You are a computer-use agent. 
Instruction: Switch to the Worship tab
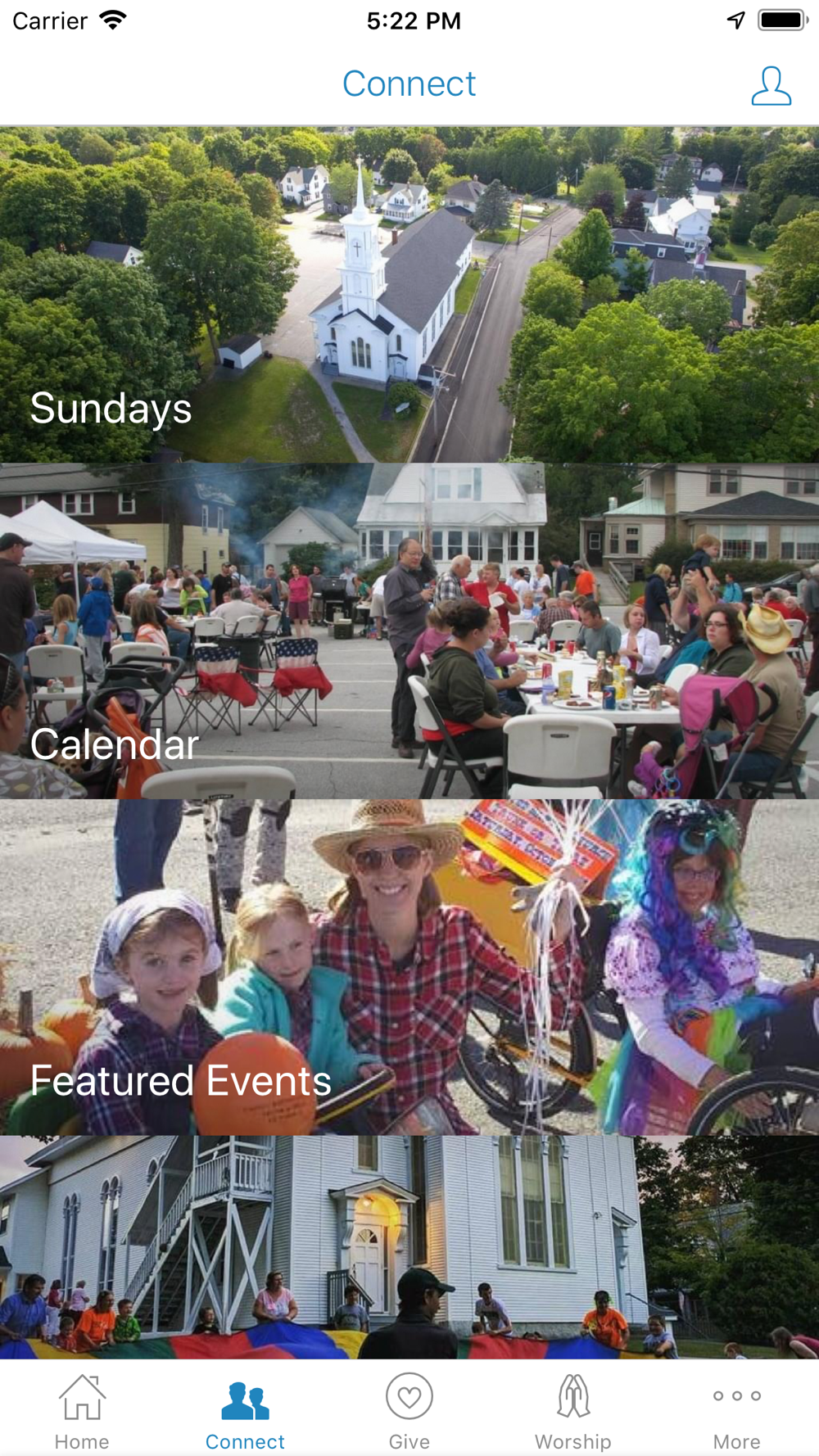(573, 1412)
